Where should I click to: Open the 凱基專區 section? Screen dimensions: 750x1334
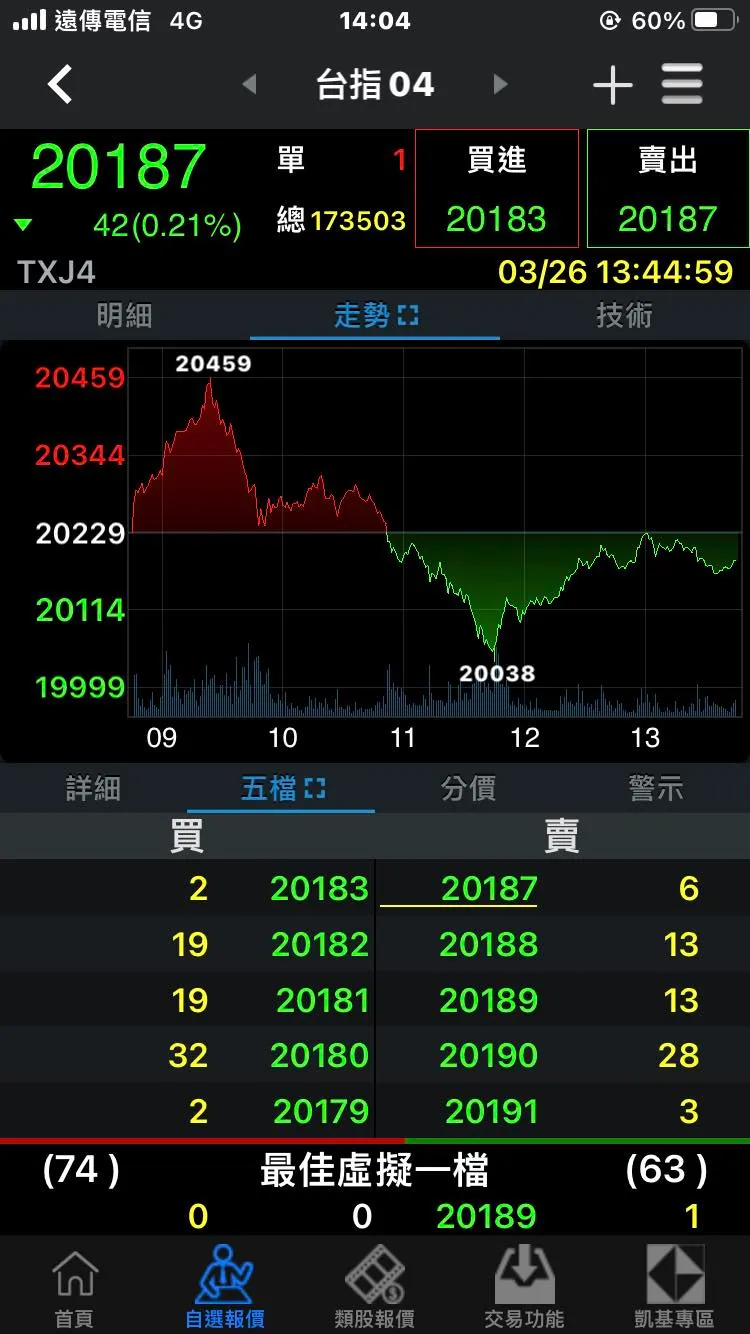pos(675,1288)
